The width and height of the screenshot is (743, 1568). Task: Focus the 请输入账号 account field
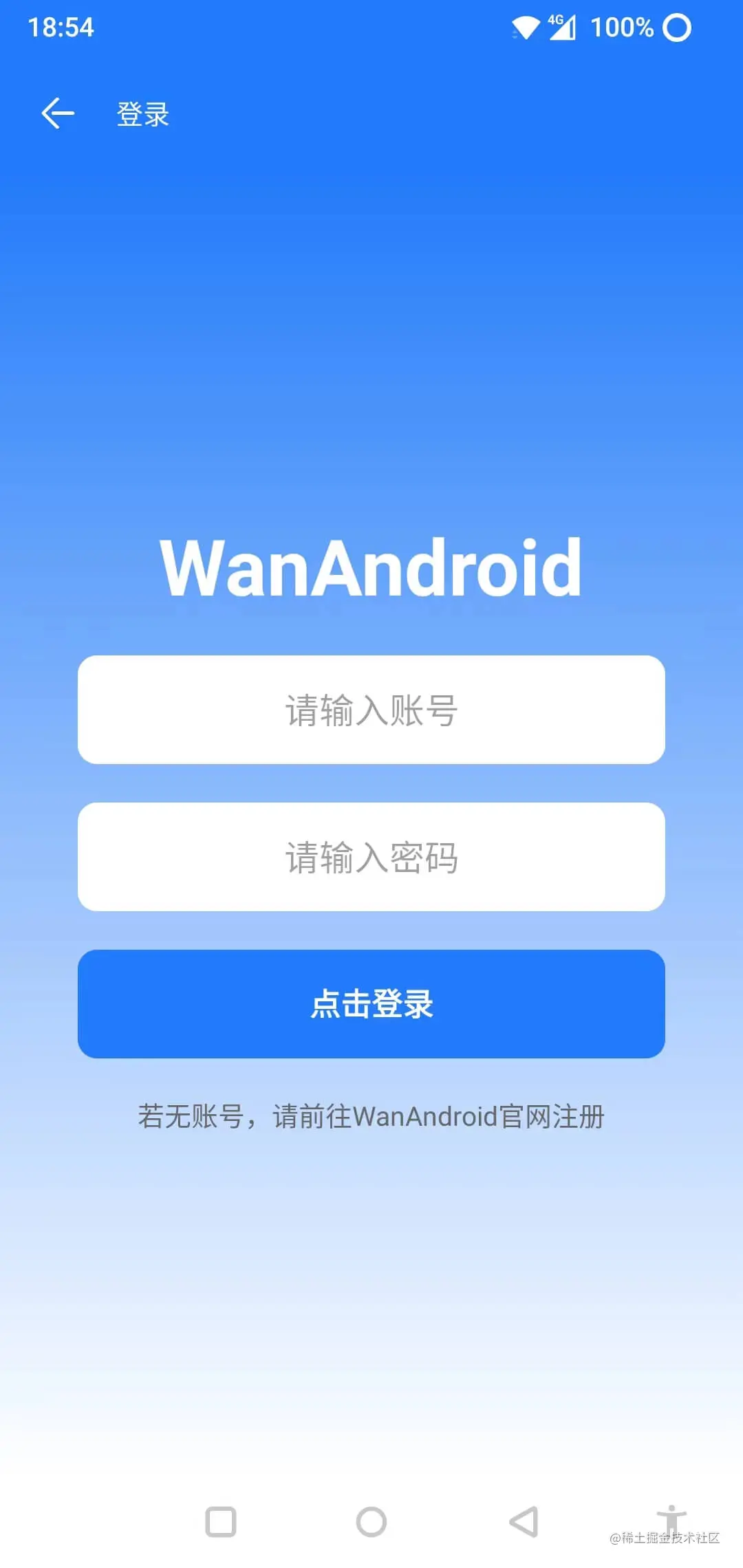[371, 710]
